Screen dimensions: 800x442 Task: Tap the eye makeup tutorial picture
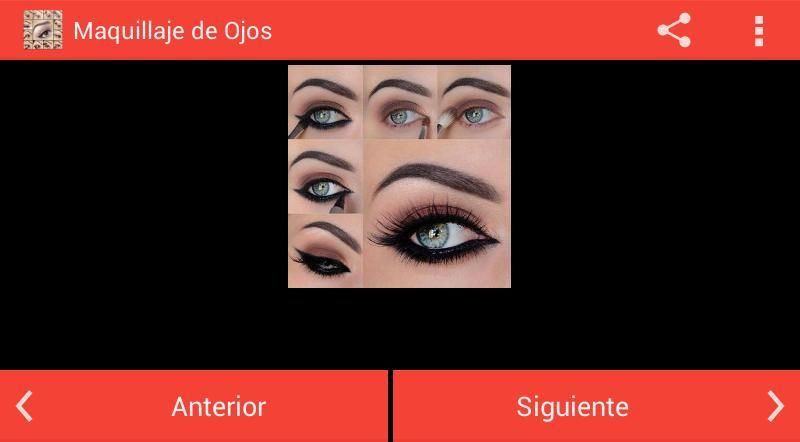tap(399, 176)
